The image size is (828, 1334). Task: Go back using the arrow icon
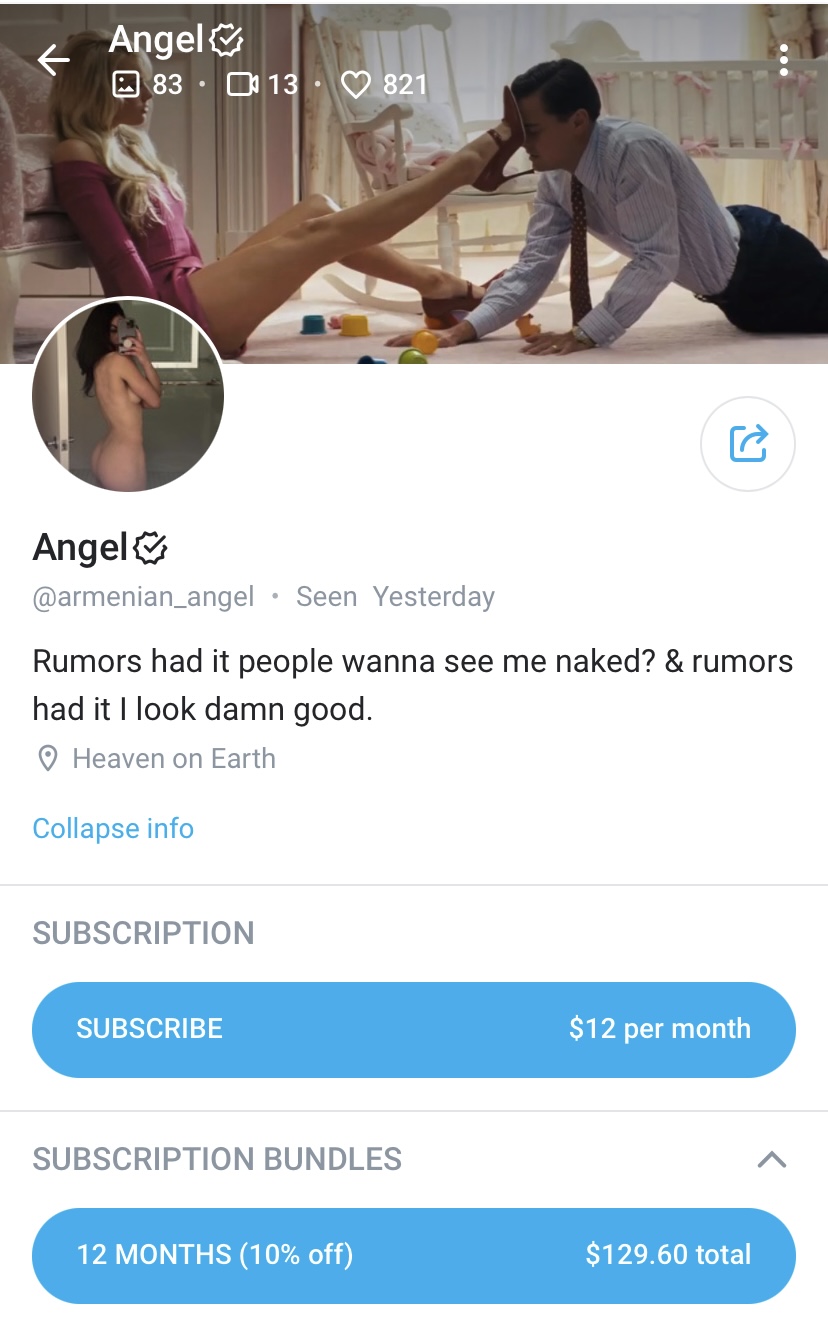point(54,61)
